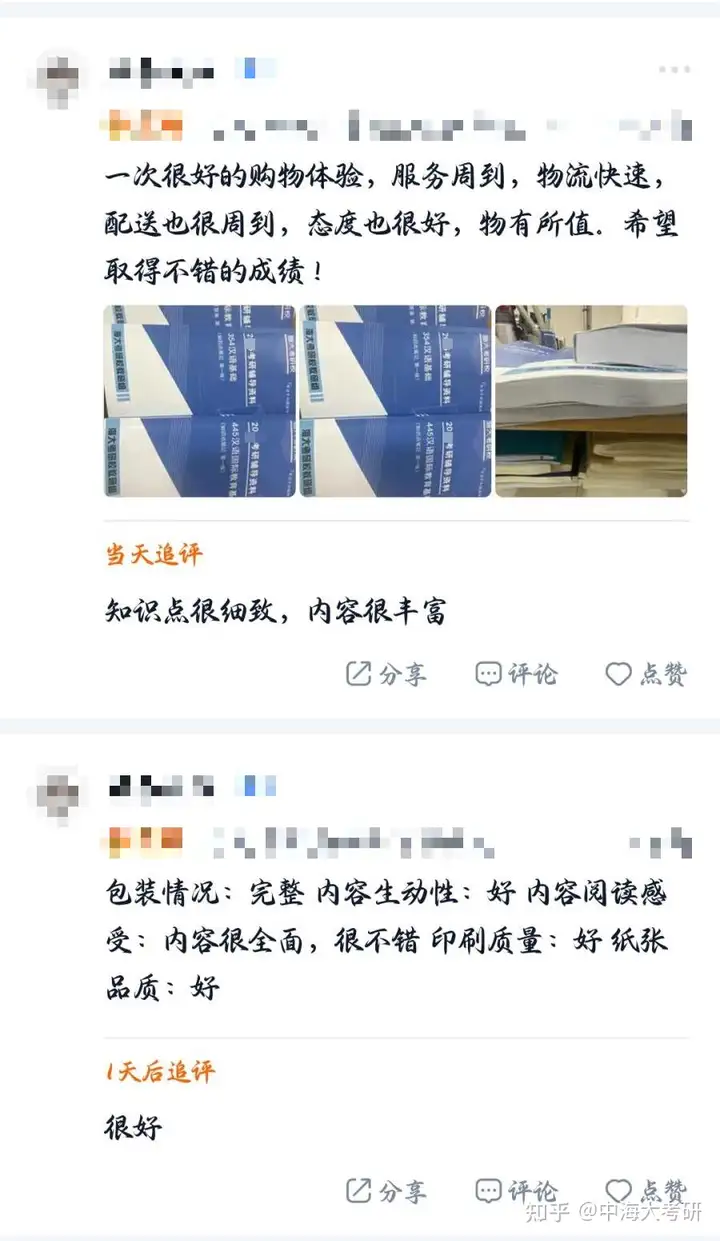
Task: Comment on the 当天追评 review
Action: 516,674
